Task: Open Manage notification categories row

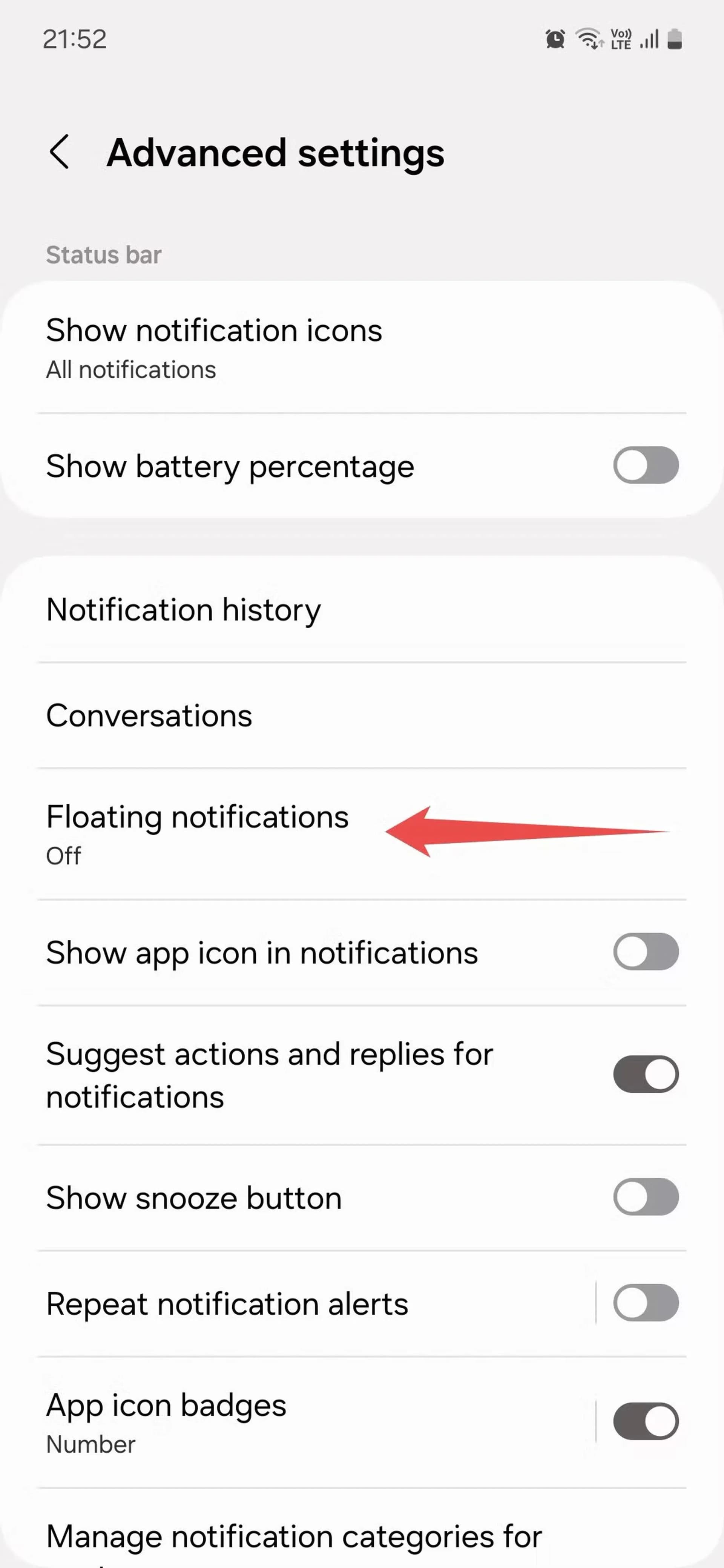Action: pyautogui.click(x=293, y=1537)
